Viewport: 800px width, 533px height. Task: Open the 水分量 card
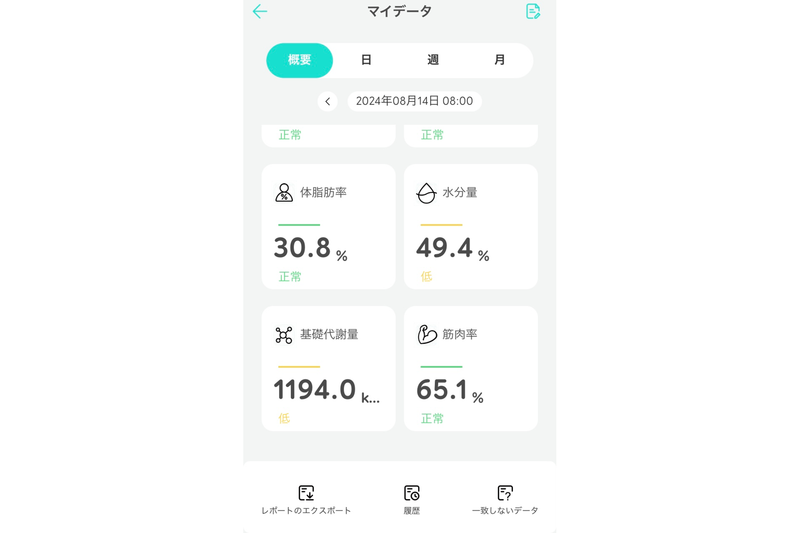470,227
